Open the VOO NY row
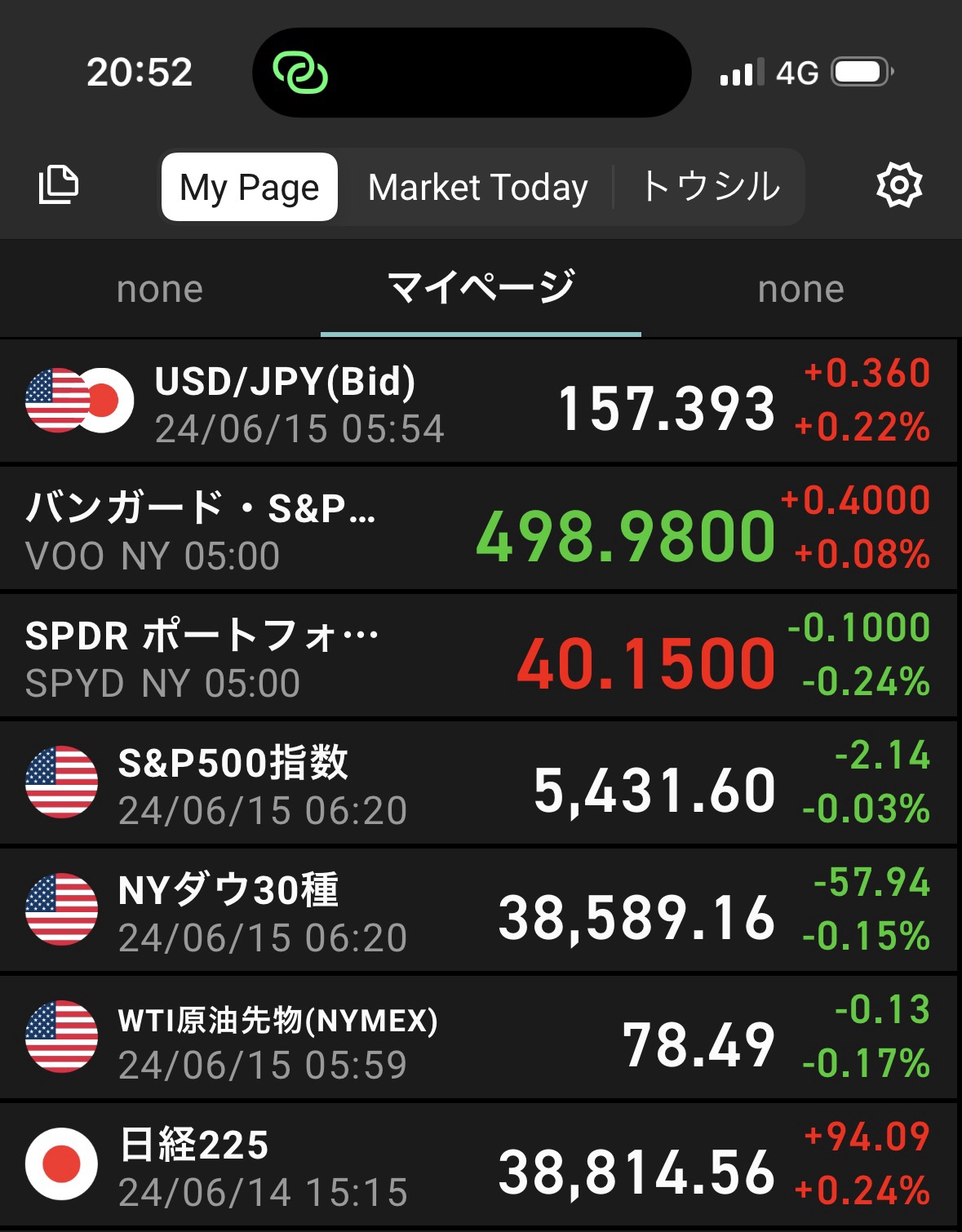This screenshot has height=1232, width=962. [479, 529]
